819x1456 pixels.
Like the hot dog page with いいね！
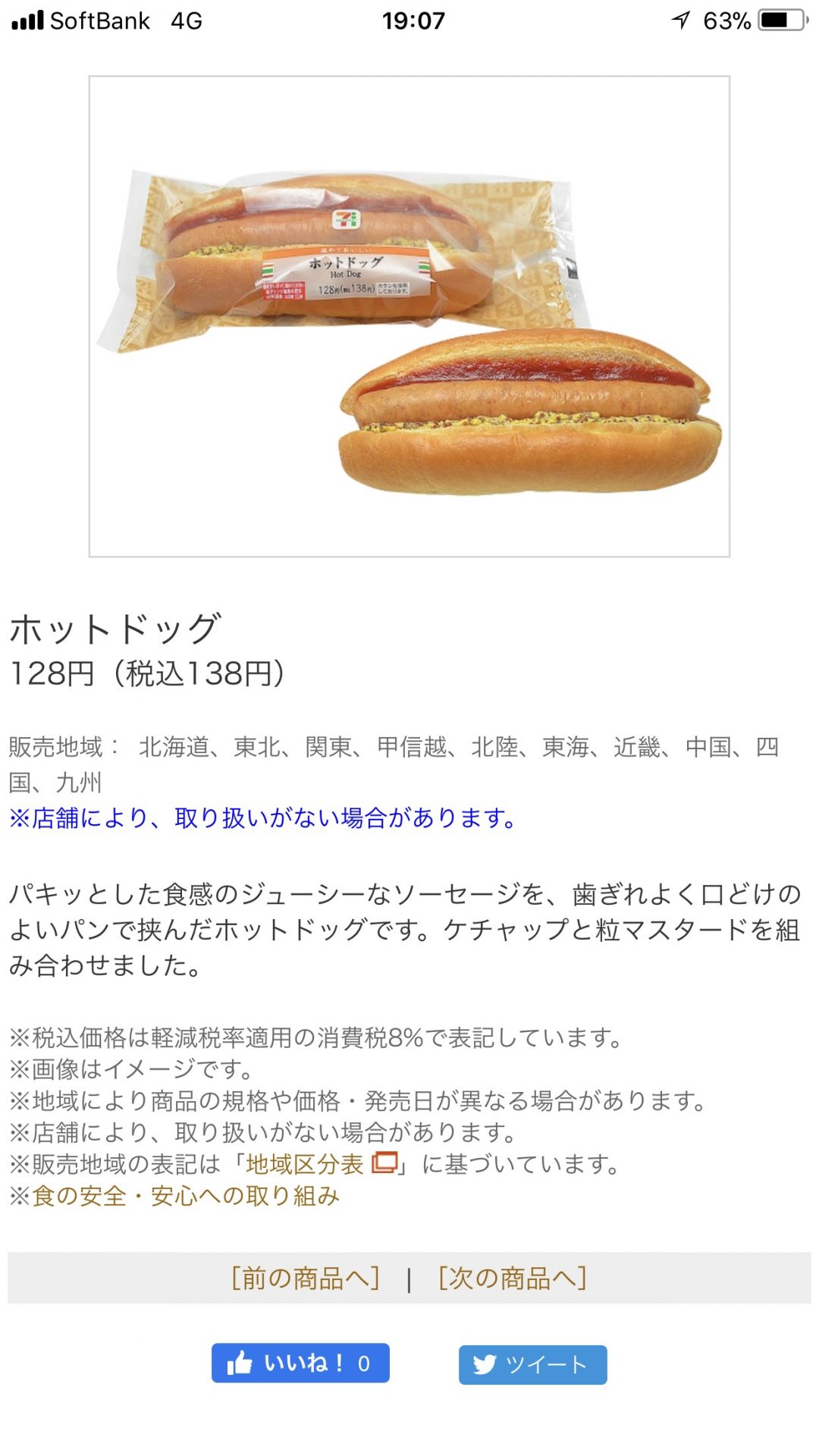[300, 1363]
